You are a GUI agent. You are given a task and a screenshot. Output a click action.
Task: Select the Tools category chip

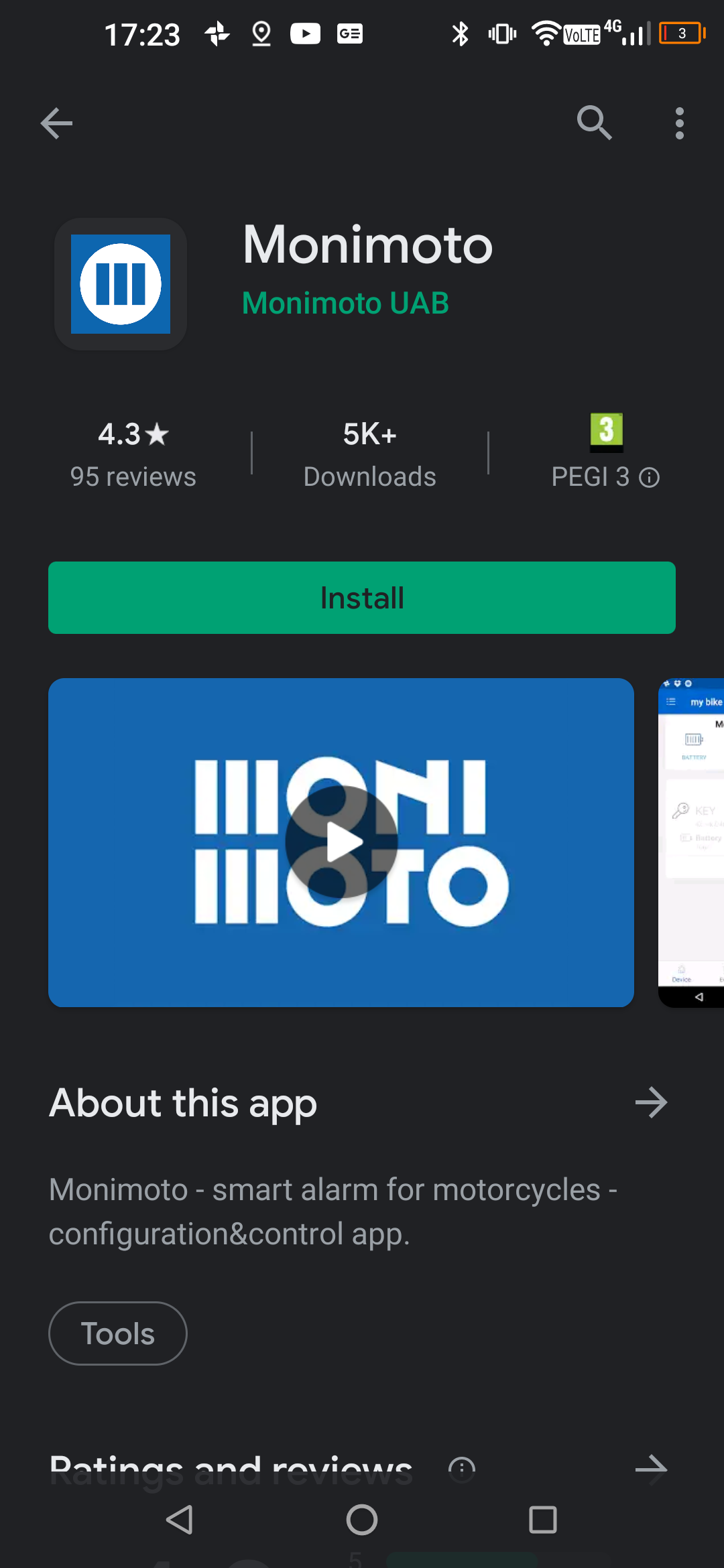118,1333
